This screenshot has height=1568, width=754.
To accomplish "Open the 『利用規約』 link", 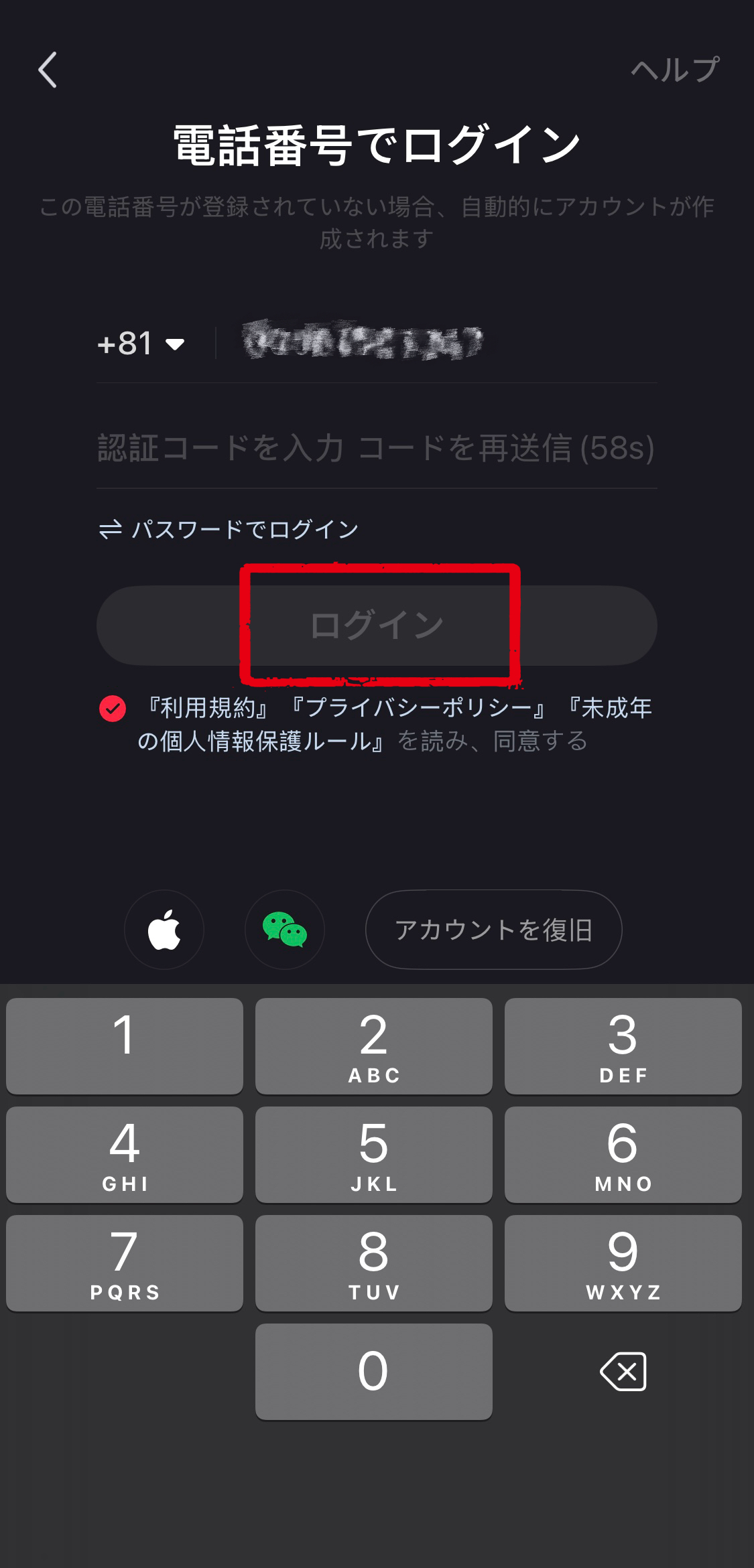I will 208,708.
